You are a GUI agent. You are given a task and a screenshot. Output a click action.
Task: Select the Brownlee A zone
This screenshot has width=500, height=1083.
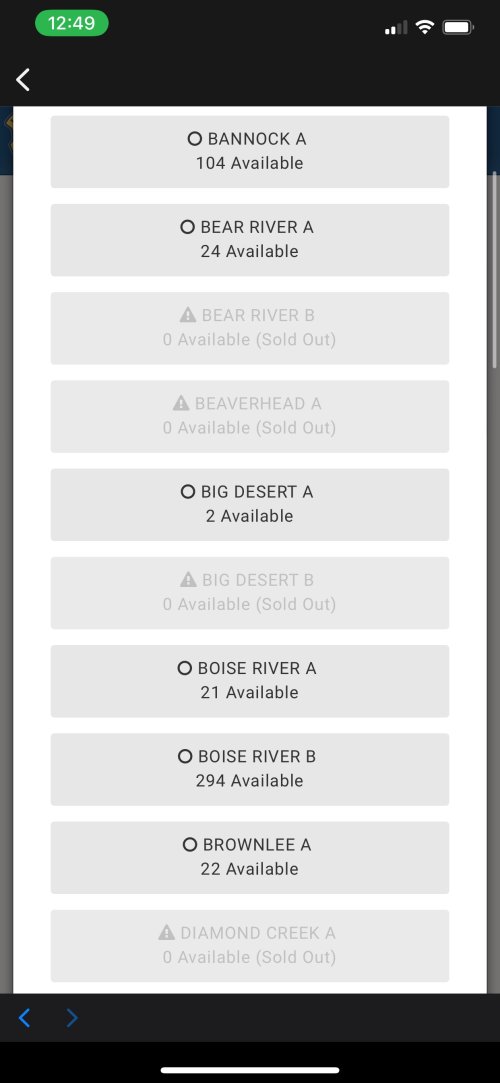pos(249,857)
